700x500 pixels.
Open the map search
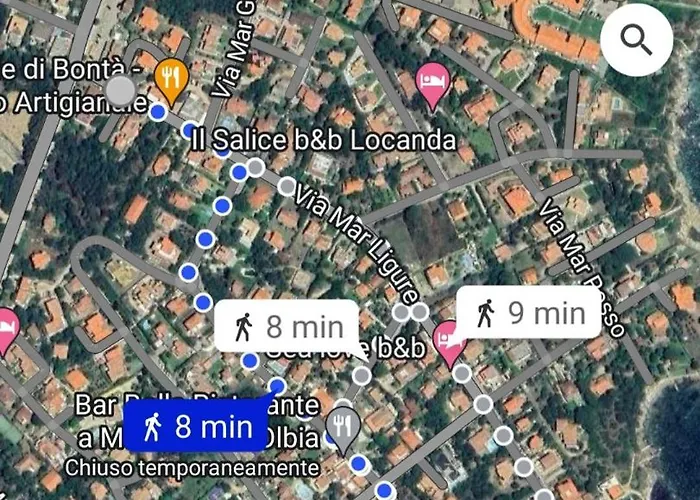637,39
